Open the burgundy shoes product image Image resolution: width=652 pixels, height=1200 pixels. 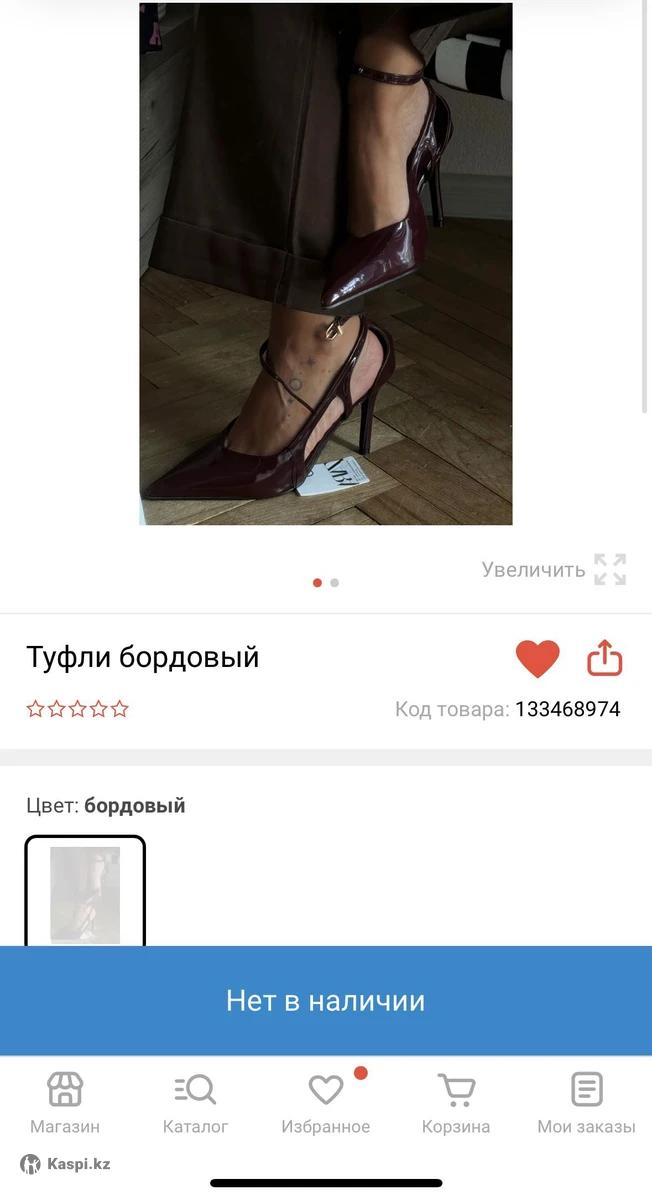pos(326,264)
